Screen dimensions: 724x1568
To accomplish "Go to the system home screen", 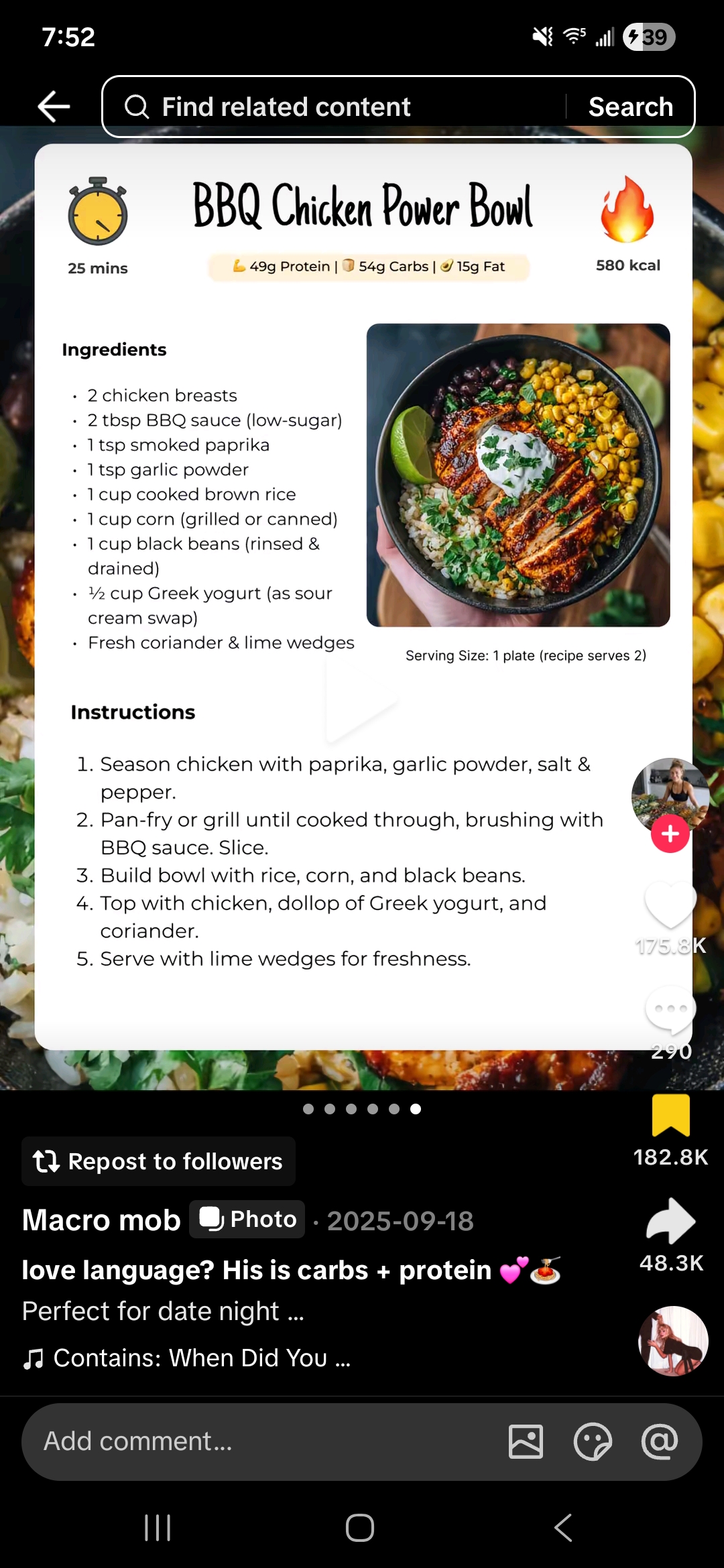I will [x=360, y=1528].
